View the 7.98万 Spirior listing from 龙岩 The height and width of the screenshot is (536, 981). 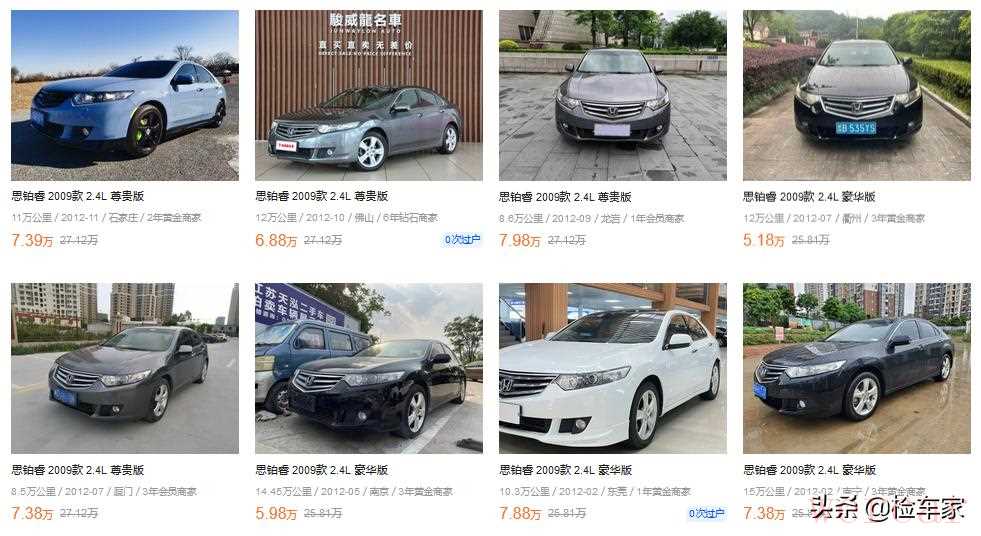click(612, 95)
